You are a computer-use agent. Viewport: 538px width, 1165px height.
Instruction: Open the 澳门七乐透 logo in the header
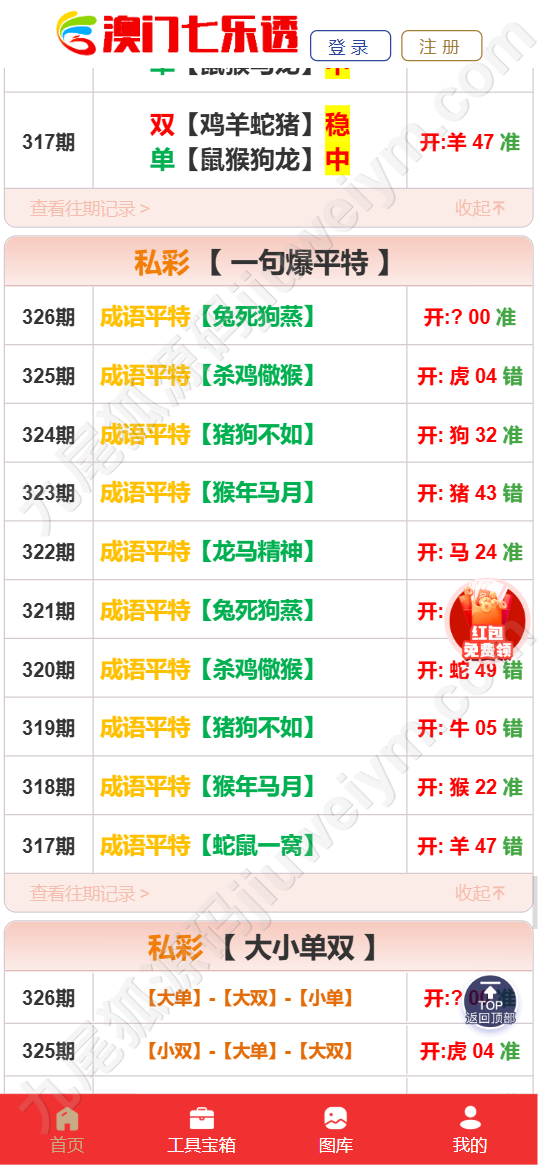point(178,34)
